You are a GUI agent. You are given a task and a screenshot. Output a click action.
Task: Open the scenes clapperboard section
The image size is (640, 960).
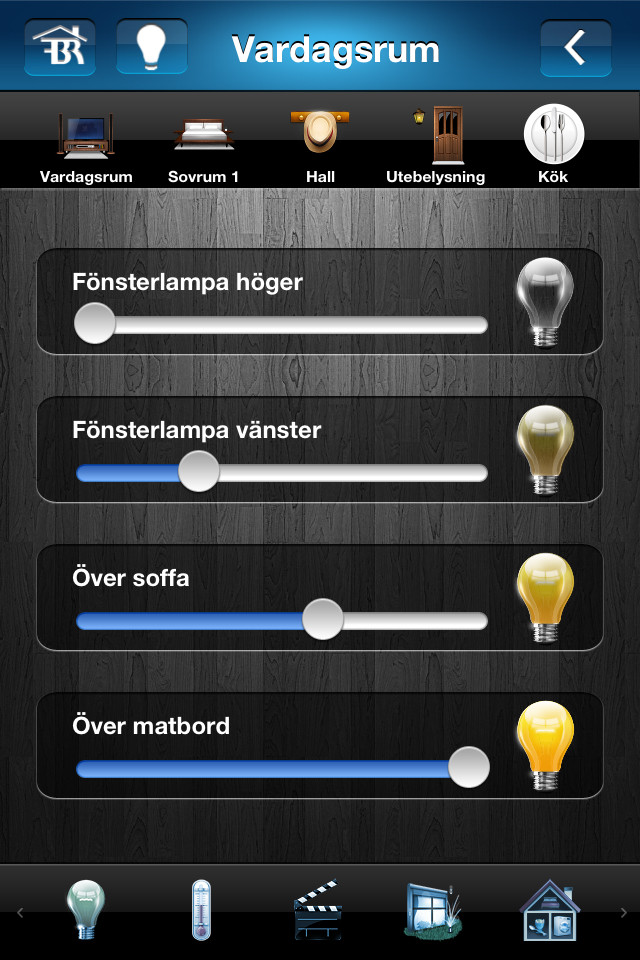click(x=318, y=912)
